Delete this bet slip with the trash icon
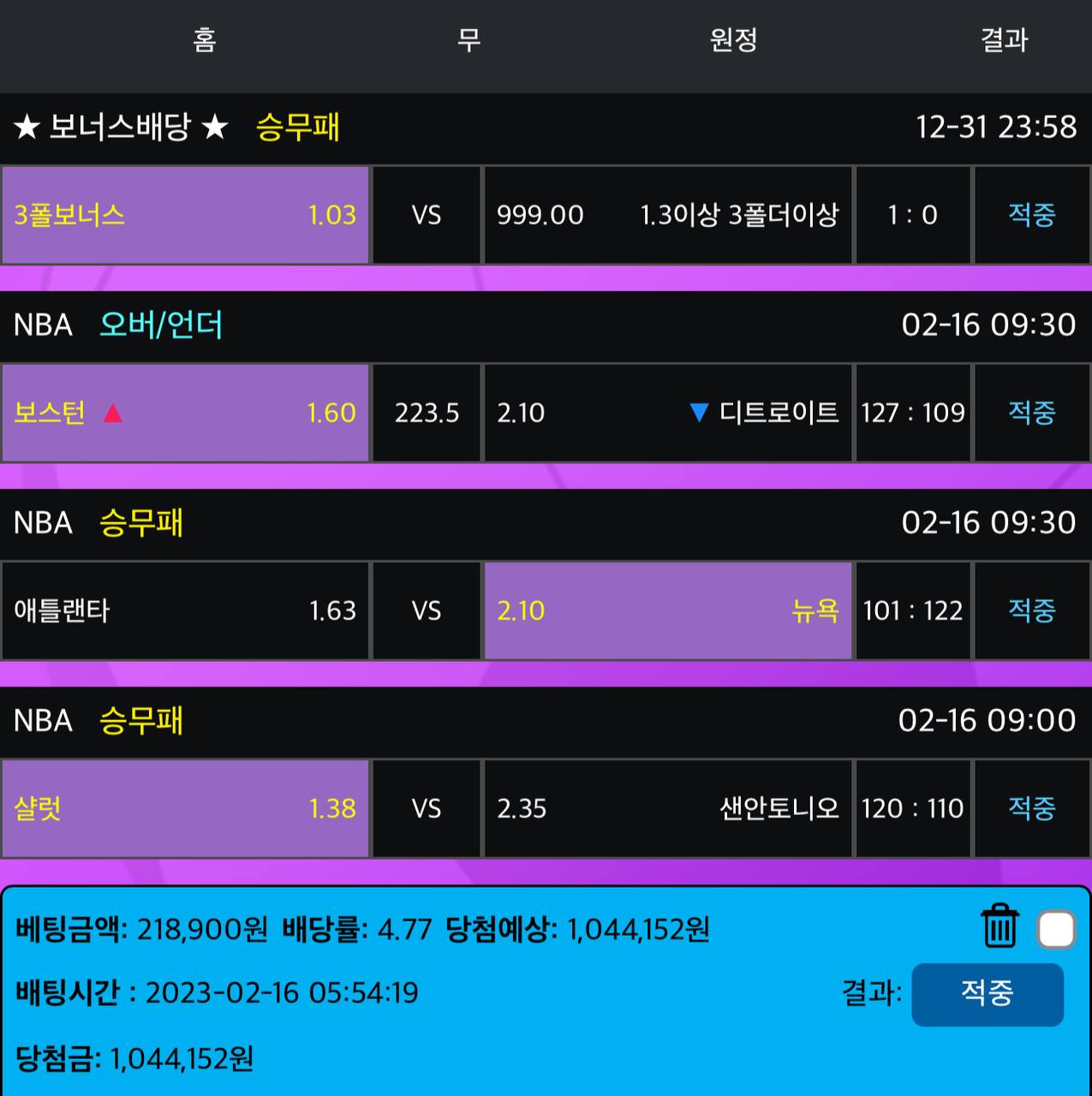 click(x=1000, y=927)
